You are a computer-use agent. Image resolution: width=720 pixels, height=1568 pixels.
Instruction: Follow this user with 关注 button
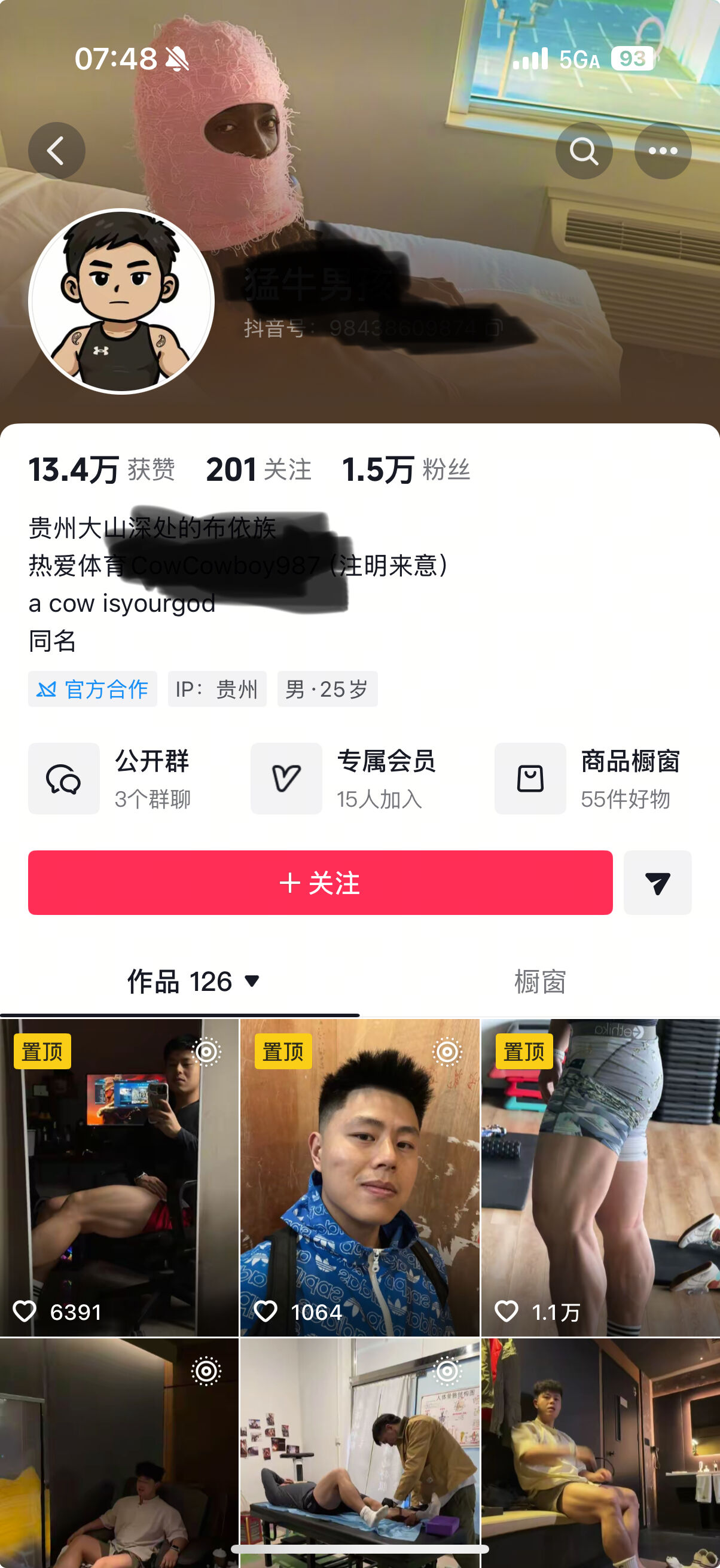pyautogui.click(x=320, y=882)
